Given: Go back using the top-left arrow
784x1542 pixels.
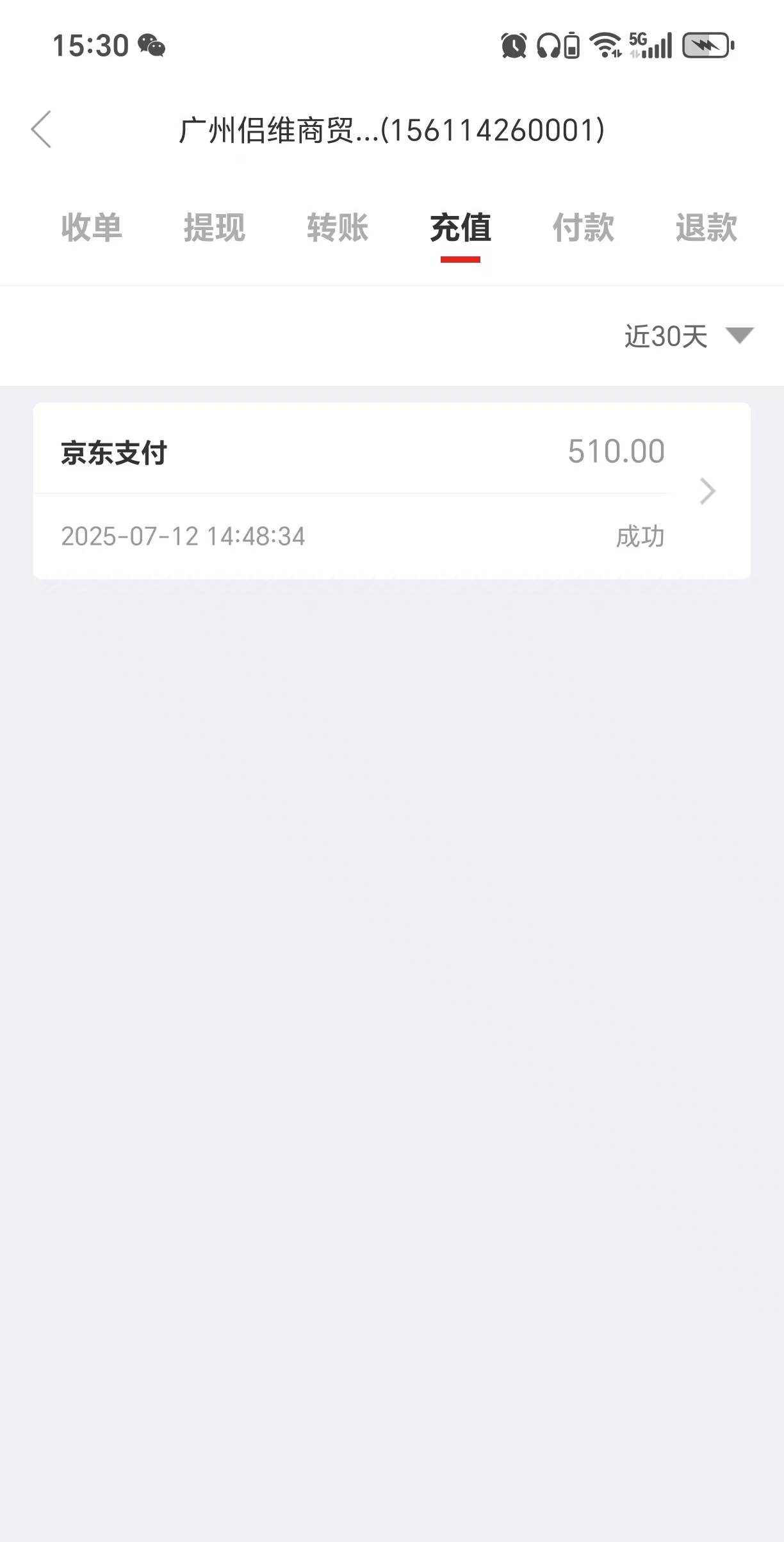Looking at the screenshot, I should [x=41, y=129].
